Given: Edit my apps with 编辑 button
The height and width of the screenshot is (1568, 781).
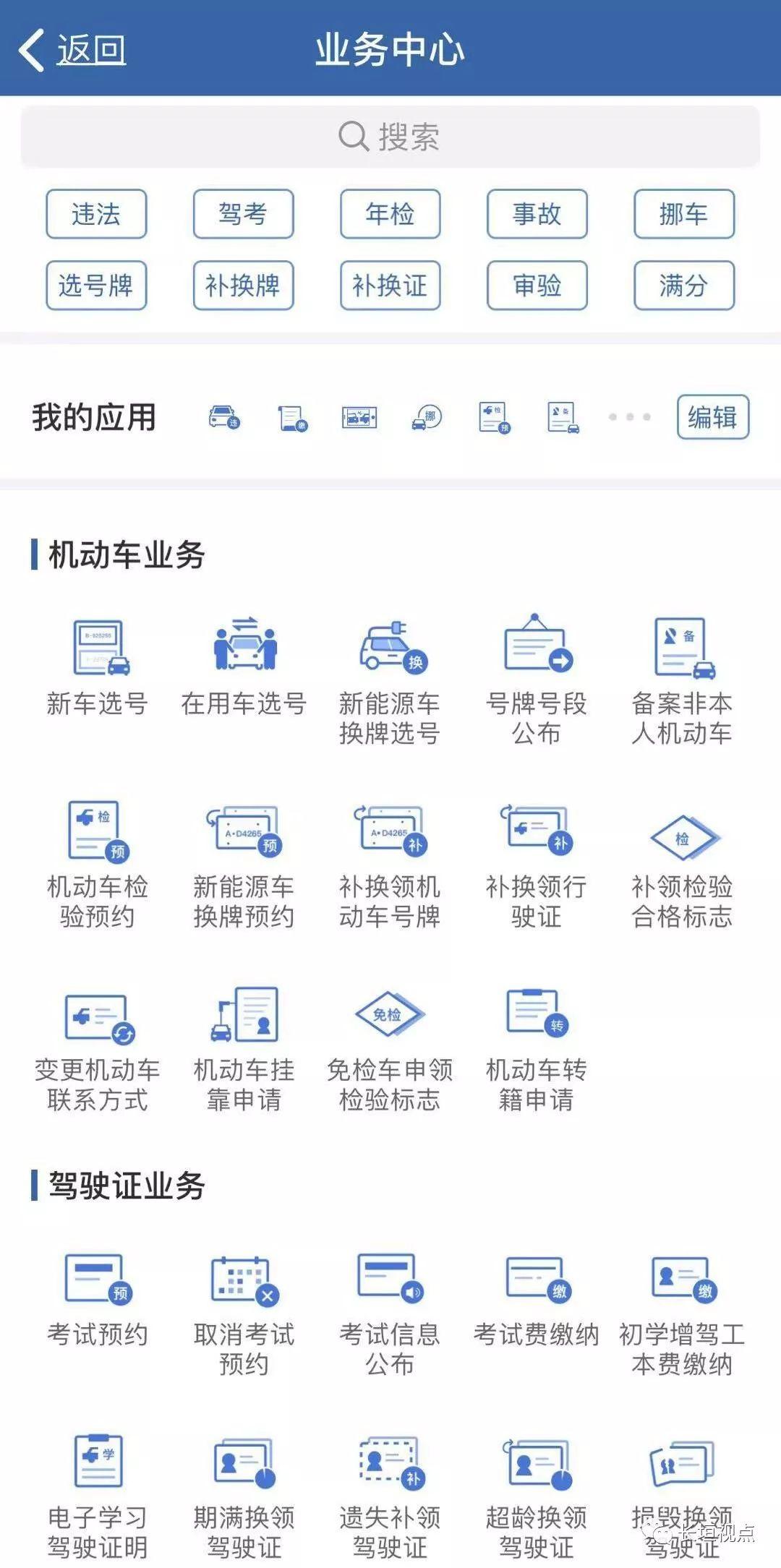Looking at the screenshot, I should [x=713, y=417].
